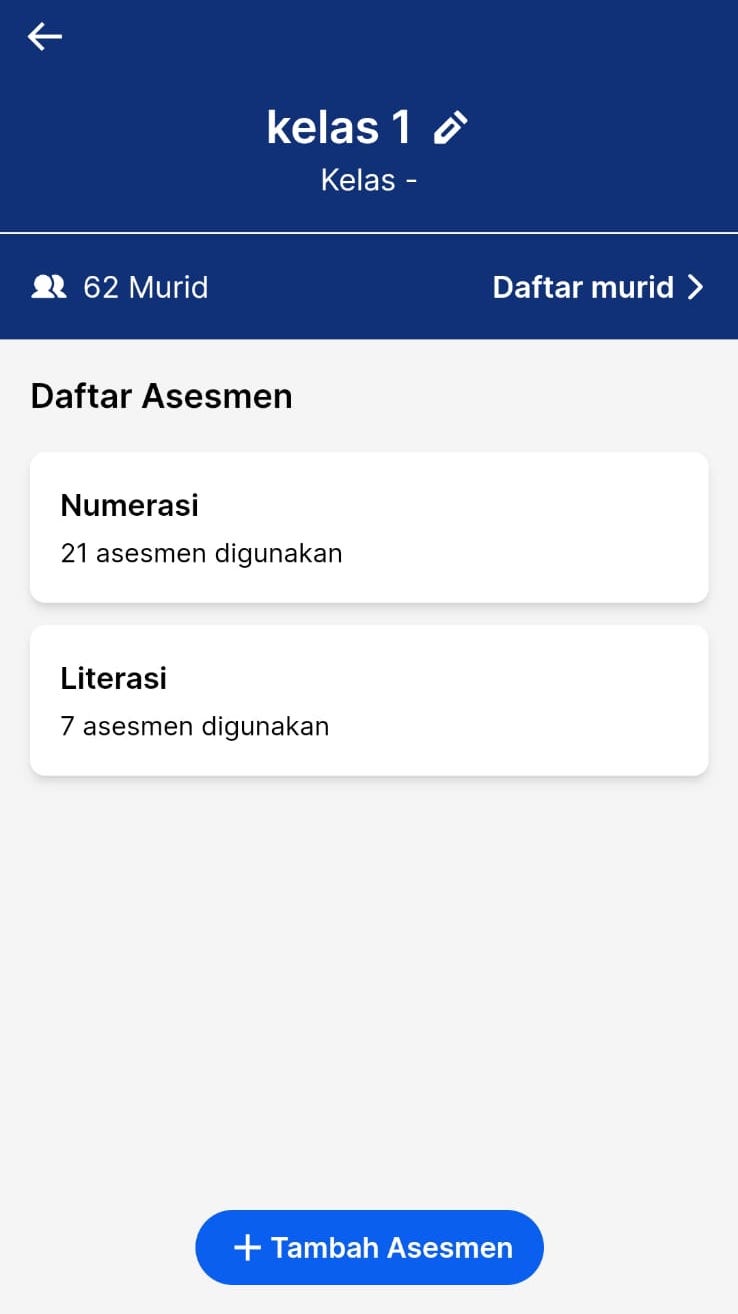Tap Tambah Asesmen button
Screen dimensions: 738x1314
(x=369, y=1247)
